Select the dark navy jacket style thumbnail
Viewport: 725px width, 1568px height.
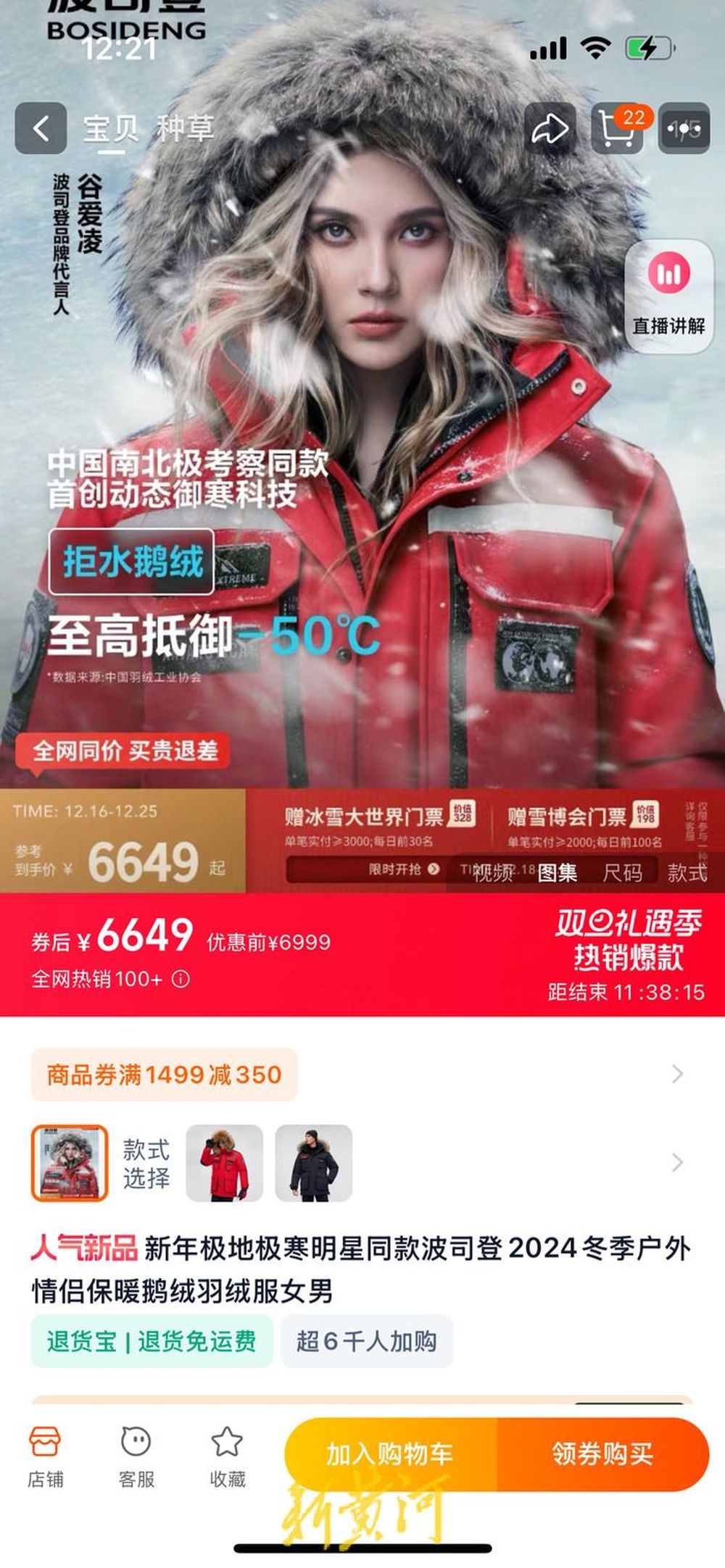(x=314, y=1163)
